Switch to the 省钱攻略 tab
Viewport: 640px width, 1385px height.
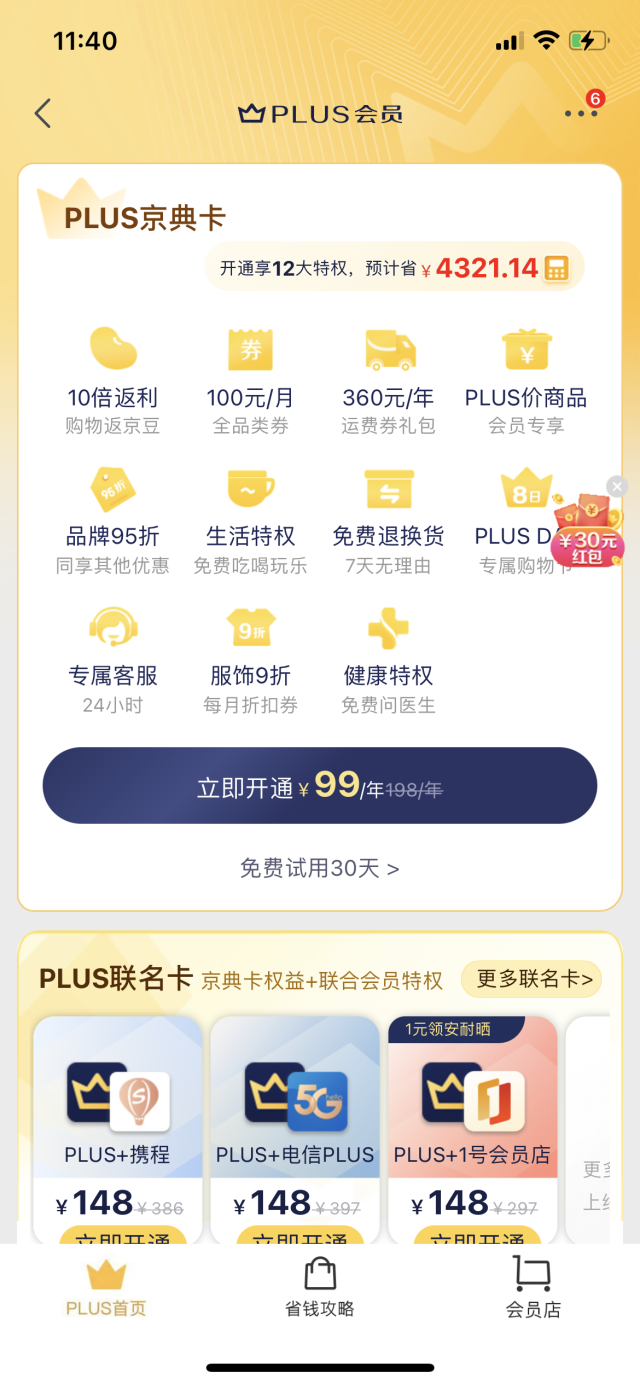pyautogui.click(x=320, y=1288)
